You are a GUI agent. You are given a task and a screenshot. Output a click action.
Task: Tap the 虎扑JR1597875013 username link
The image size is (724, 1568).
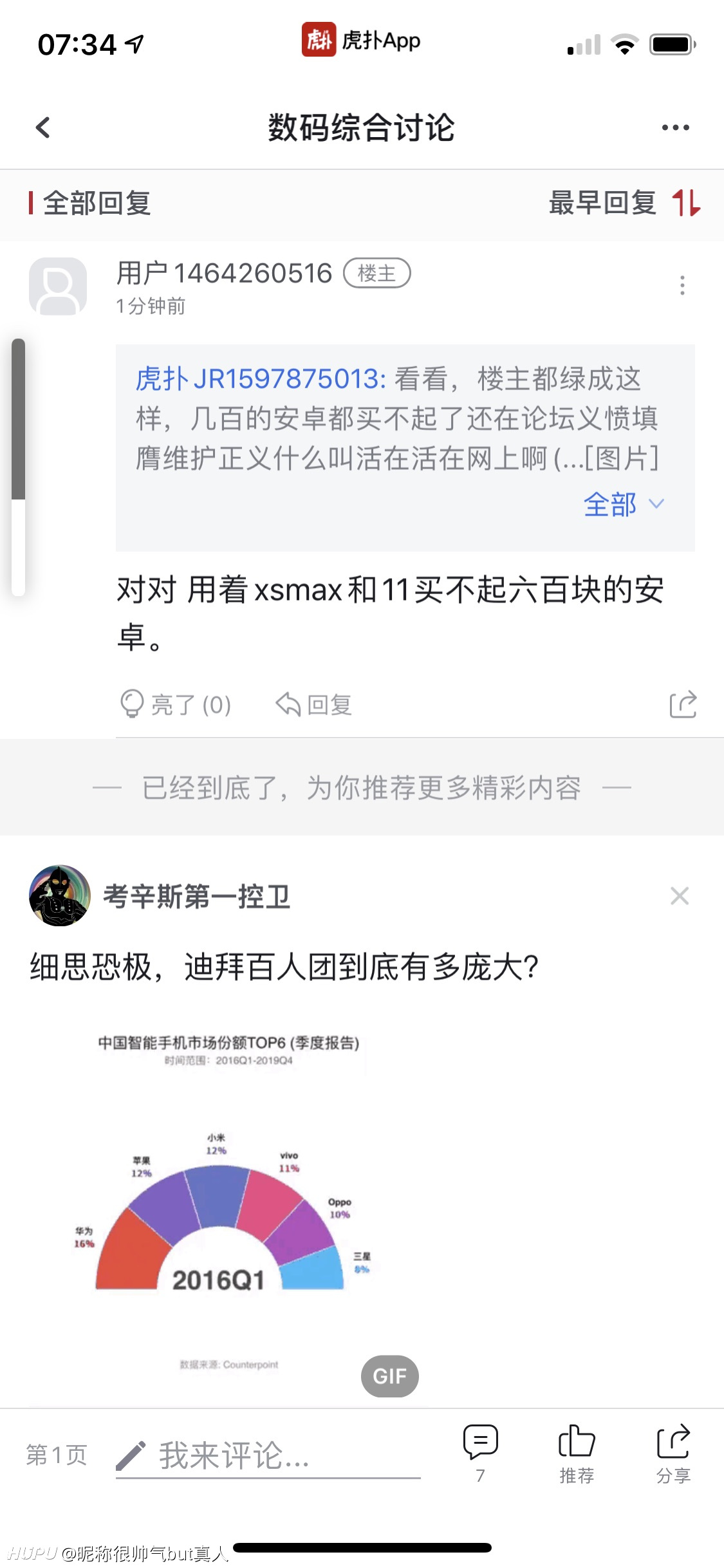click(x=259, y=378)
